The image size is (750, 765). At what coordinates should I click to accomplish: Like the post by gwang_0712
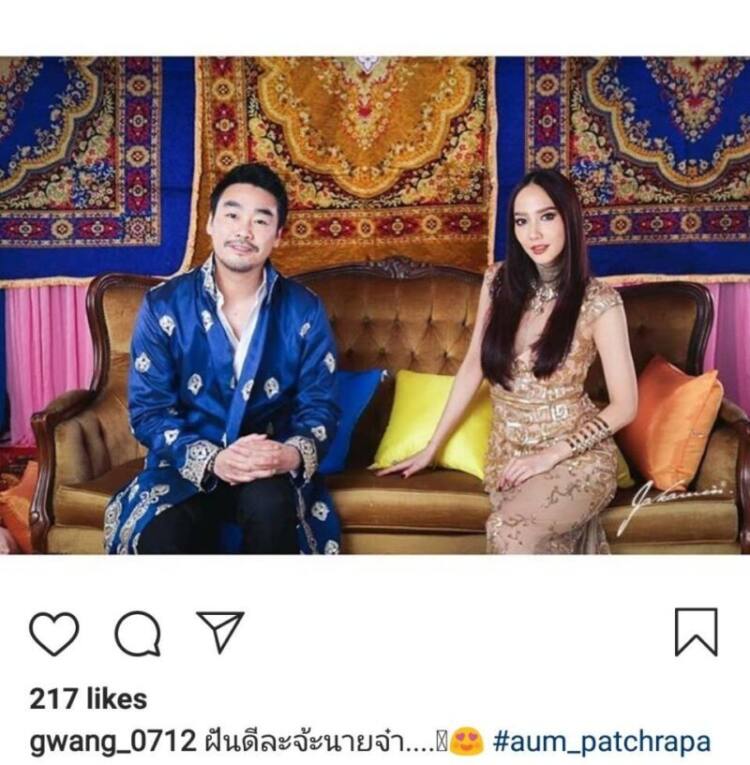tap(54, 632)
